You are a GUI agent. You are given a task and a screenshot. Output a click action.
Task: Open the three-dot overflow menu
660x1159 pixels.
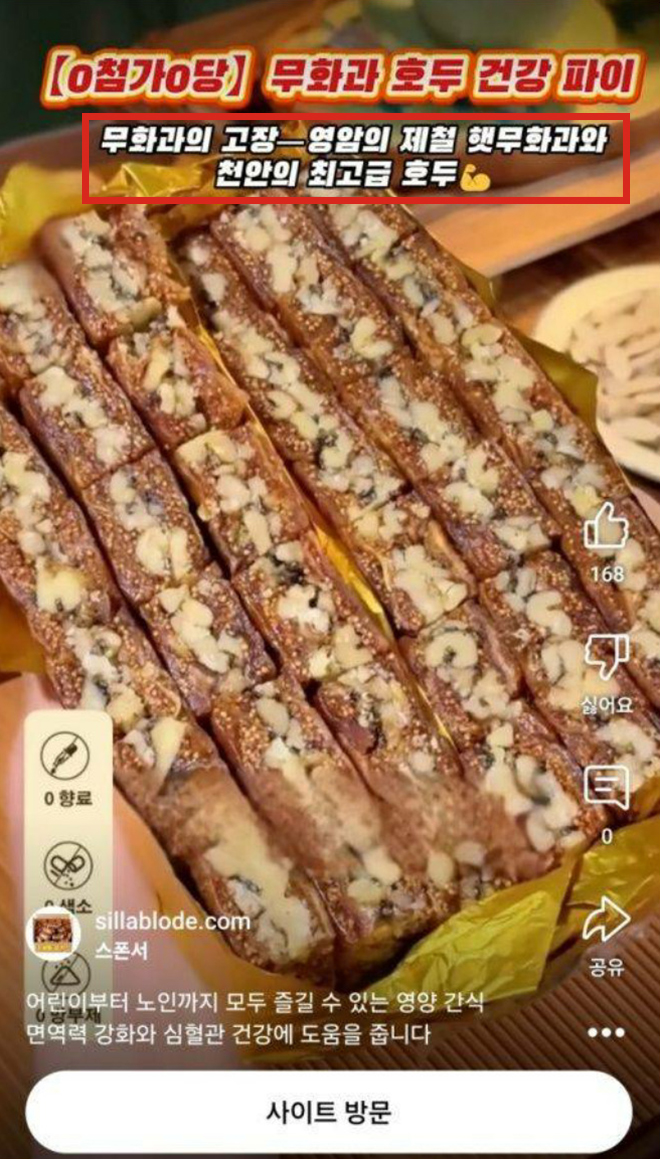click(606, 1032)
